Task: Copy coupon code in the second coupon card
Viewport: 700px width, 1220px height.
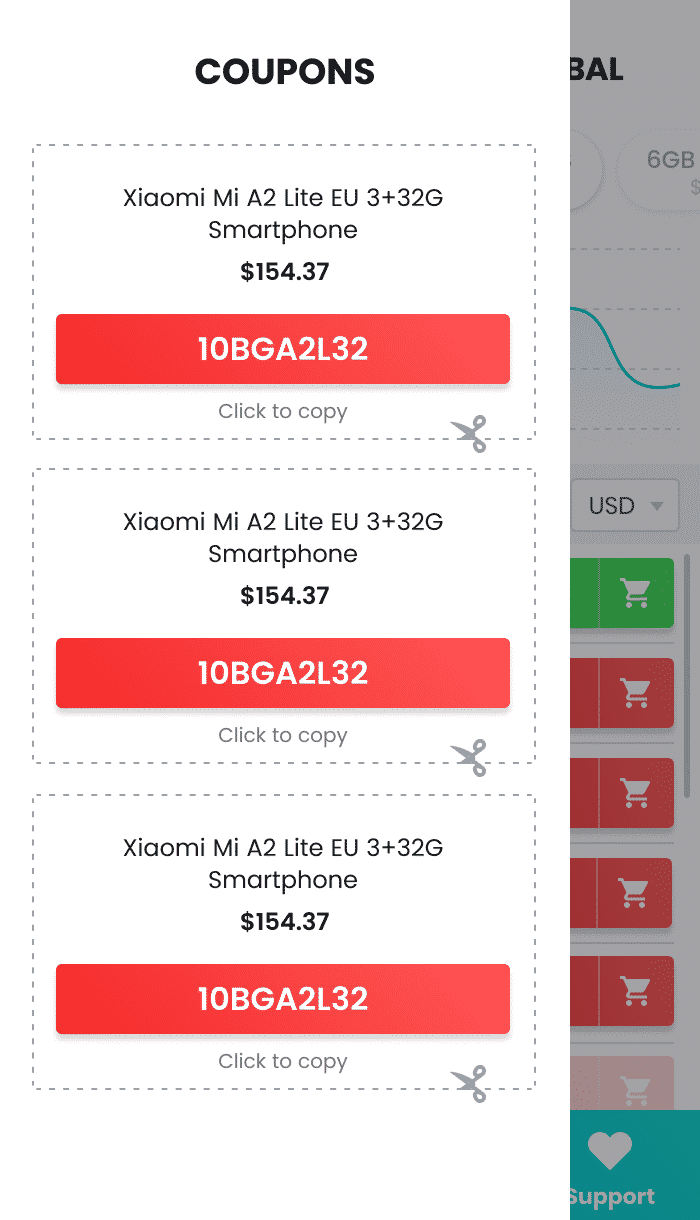Action: (x=283, y=673)
